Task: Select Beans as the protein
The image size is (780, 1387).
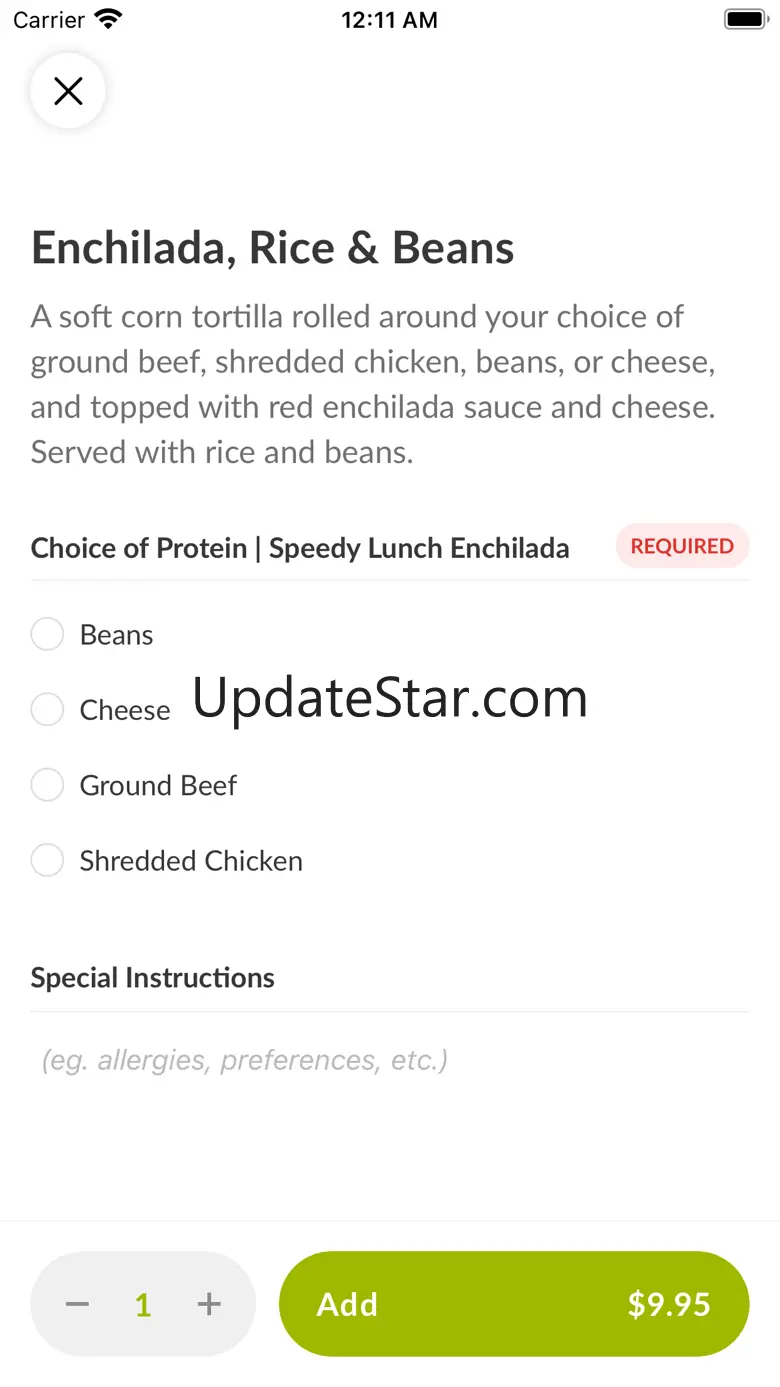Action: [47, 634]
